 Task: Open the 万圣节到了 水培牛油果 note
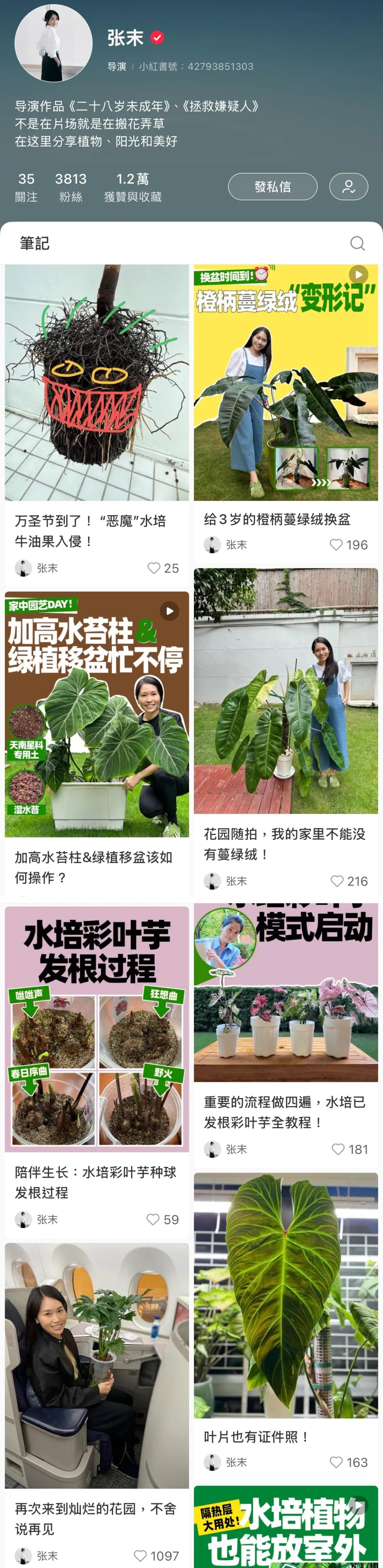tap(97, 382)
